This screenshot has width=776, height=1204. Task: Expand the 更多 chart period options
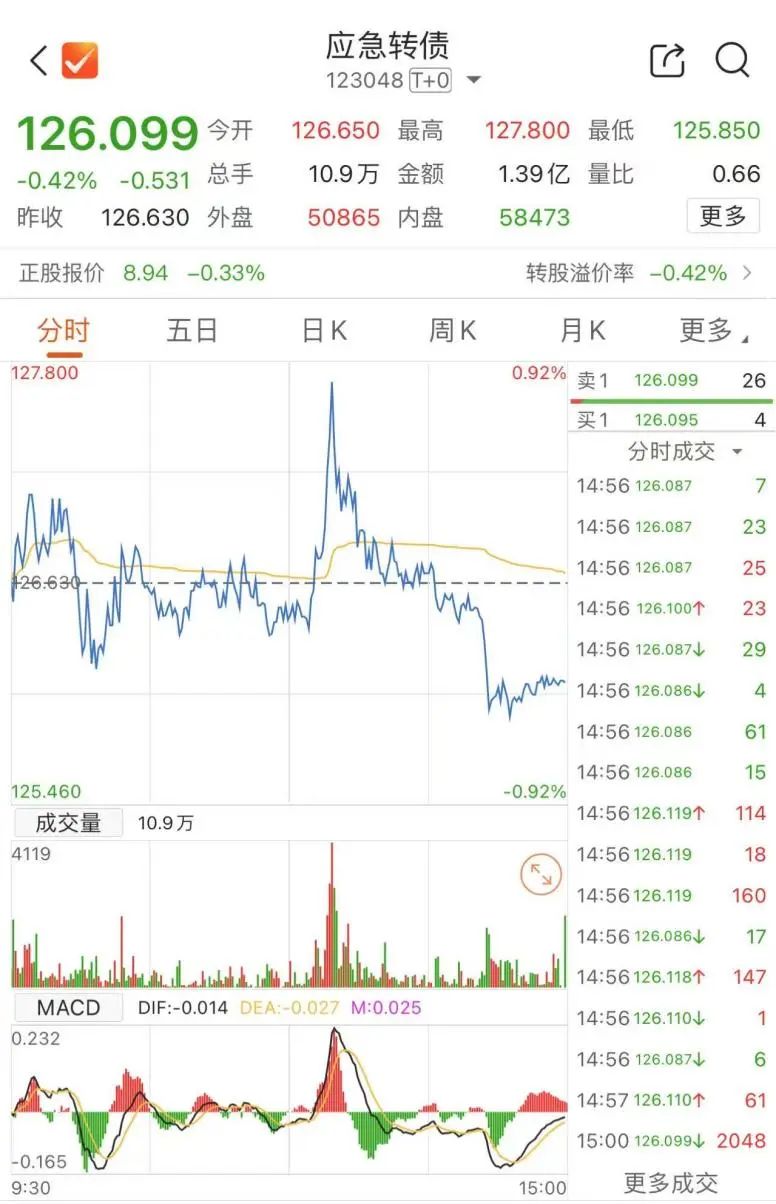pyautogui.click(x=712, y=331)
